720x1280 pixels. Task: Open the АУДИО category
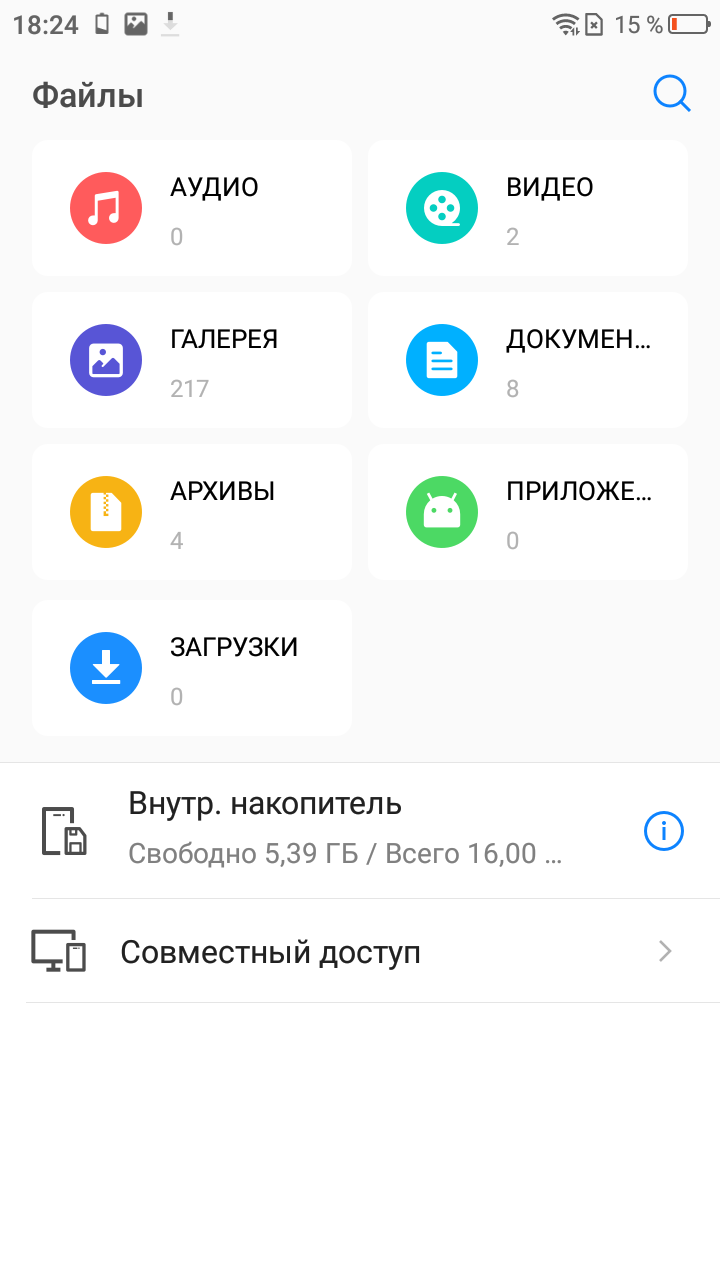coord(192,208)
